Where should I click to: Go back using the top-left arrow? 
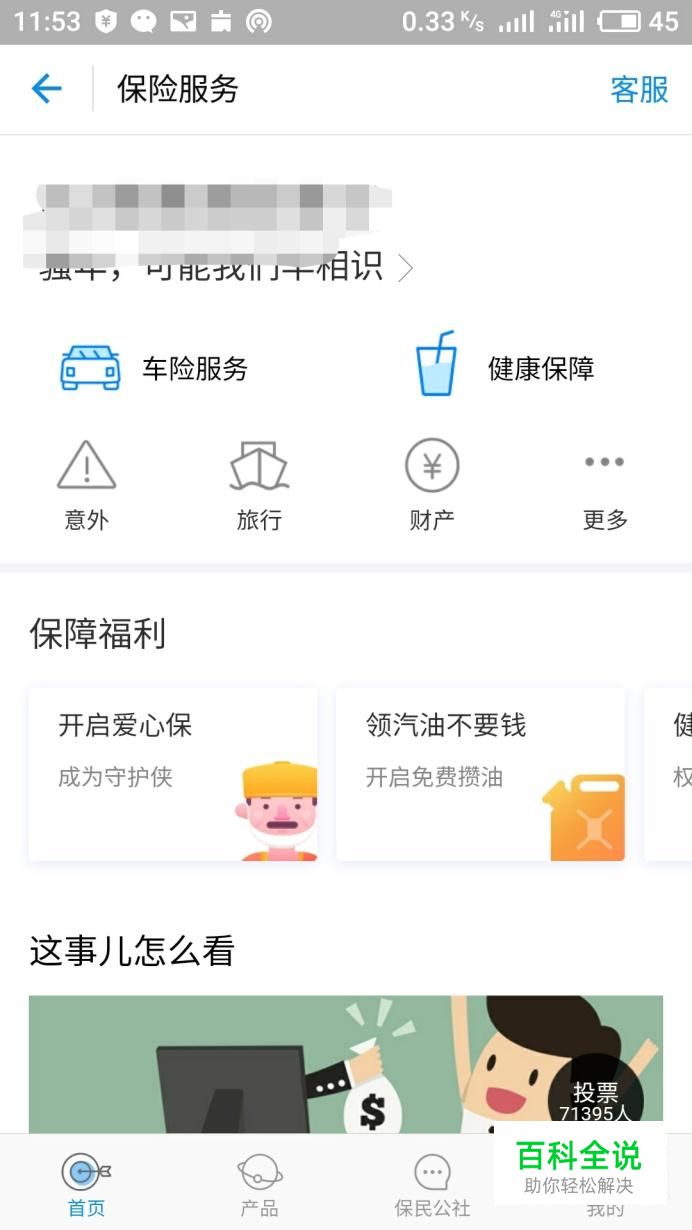coord(47,90)
